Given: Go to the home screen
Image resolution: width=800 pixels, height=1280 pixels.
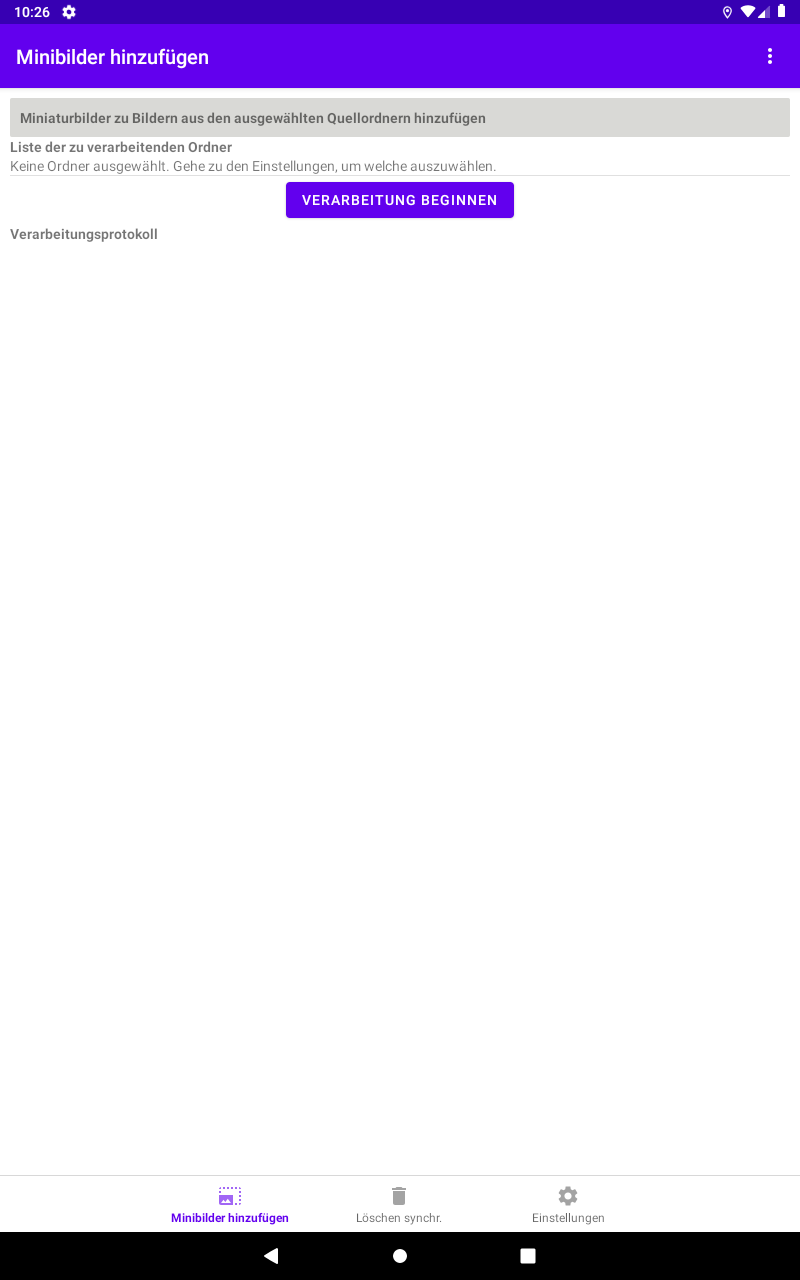Looking at the screenshot, I should point(400,1256).
